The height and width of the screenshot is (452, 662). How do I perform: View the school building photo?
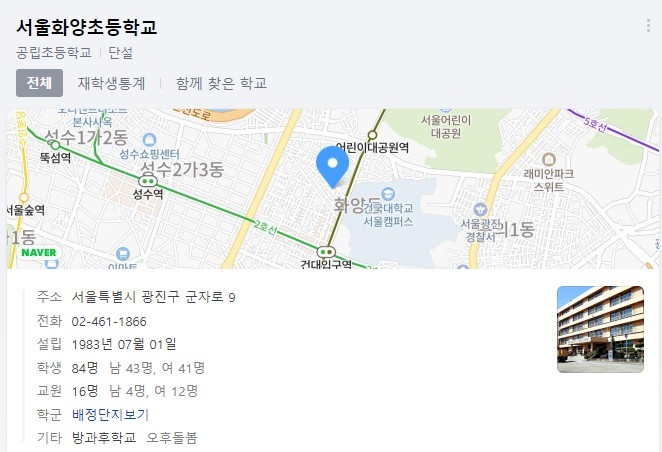[600, 329]
